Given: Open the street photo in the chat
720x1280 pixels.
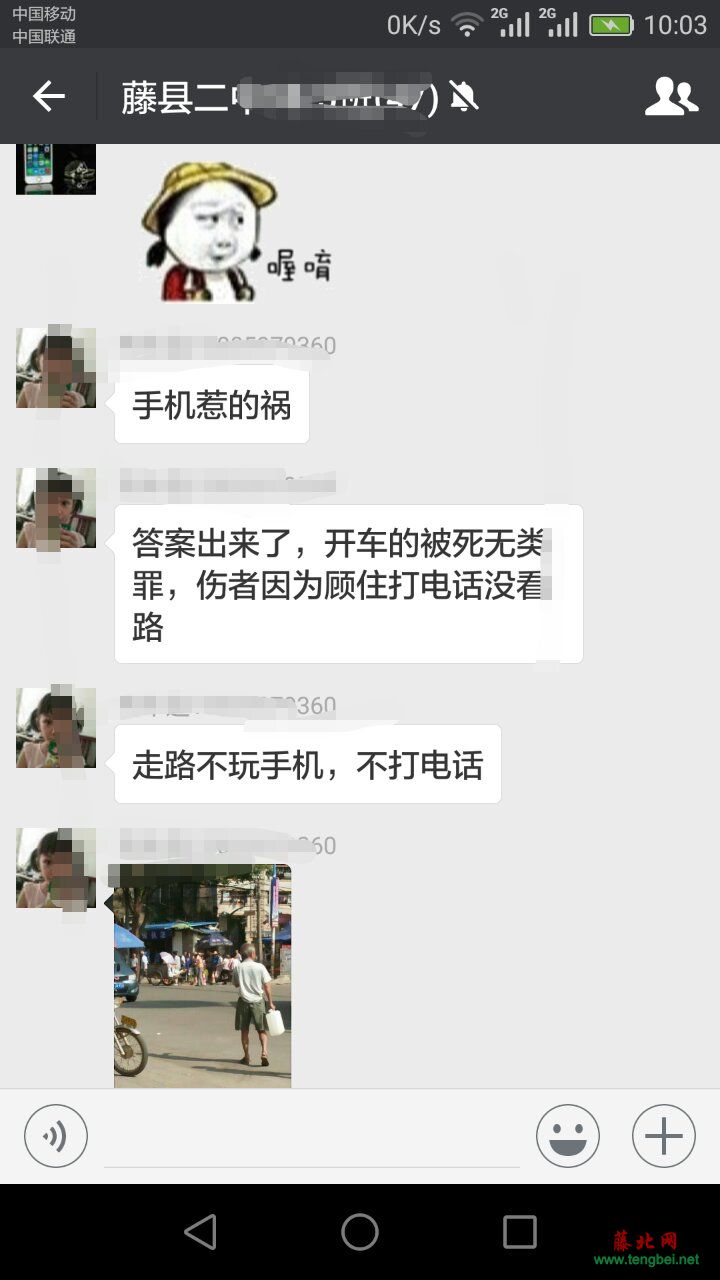Looking at the screenshot, I should tap(202, 975).
